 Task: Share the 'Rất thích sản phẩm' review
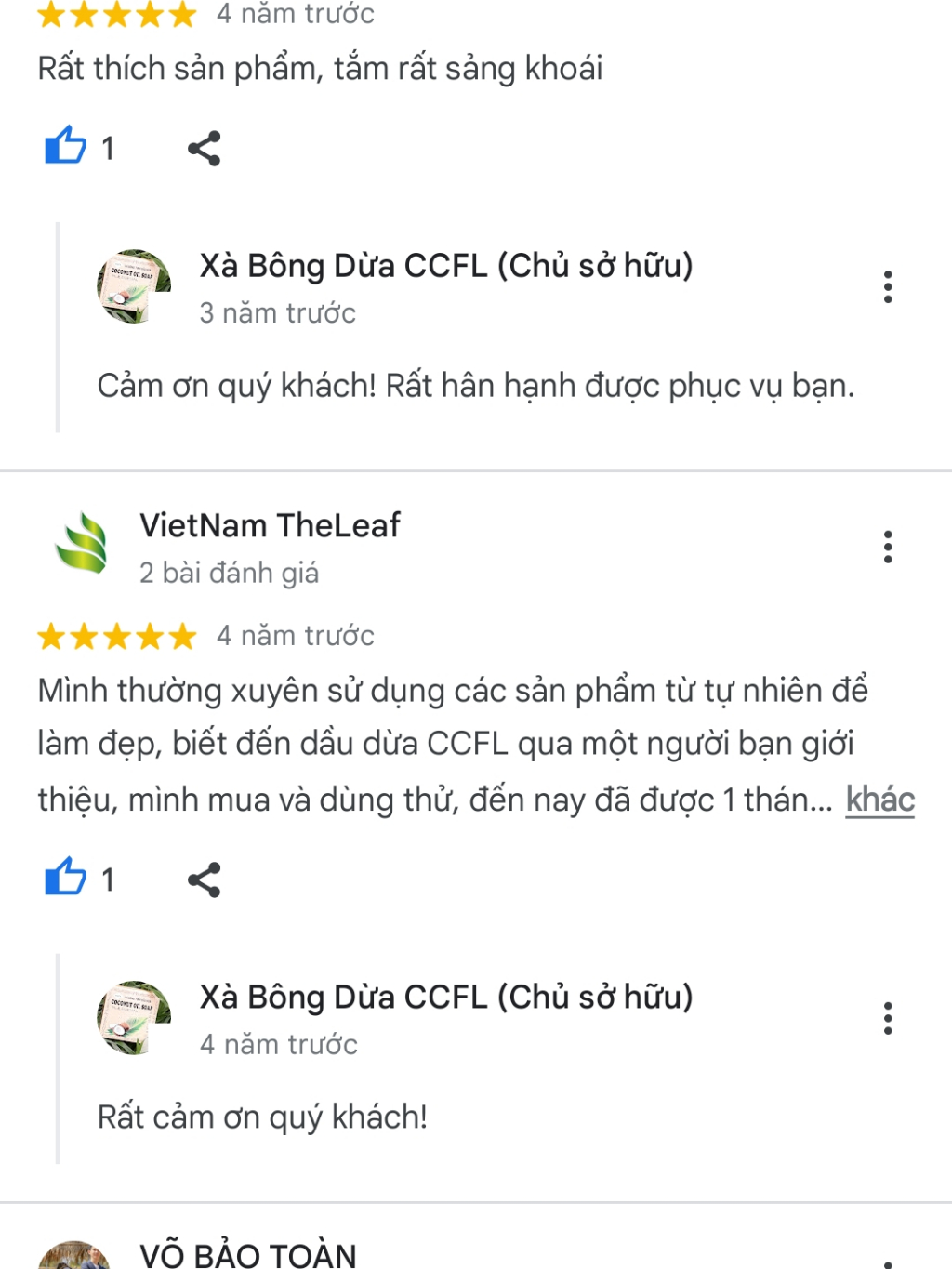point(204,148)
